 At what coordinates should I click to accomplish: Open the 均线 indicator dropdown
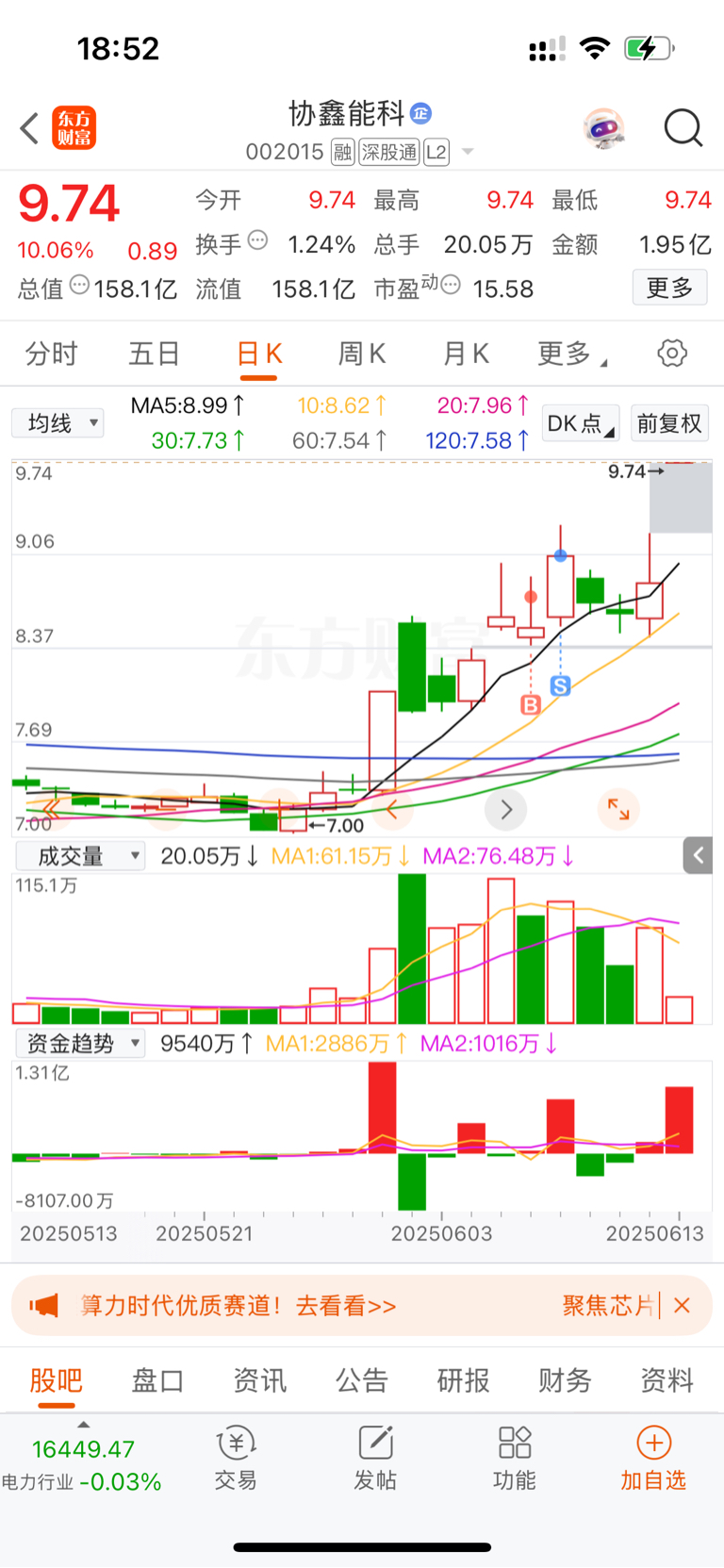[x=58, y=423]
